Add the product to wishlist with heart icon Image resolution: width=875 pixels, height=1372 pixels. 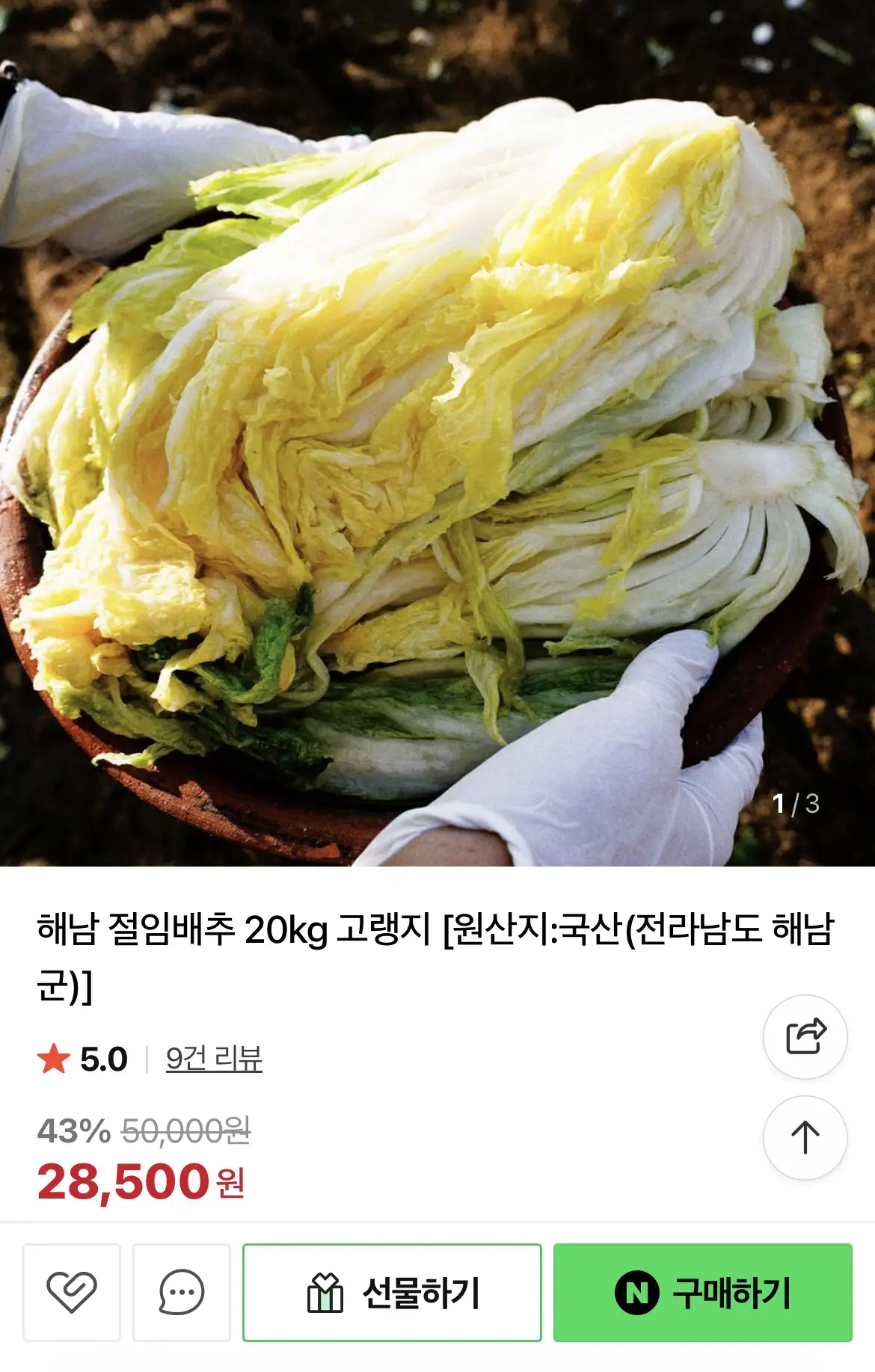click(72, 1292)
